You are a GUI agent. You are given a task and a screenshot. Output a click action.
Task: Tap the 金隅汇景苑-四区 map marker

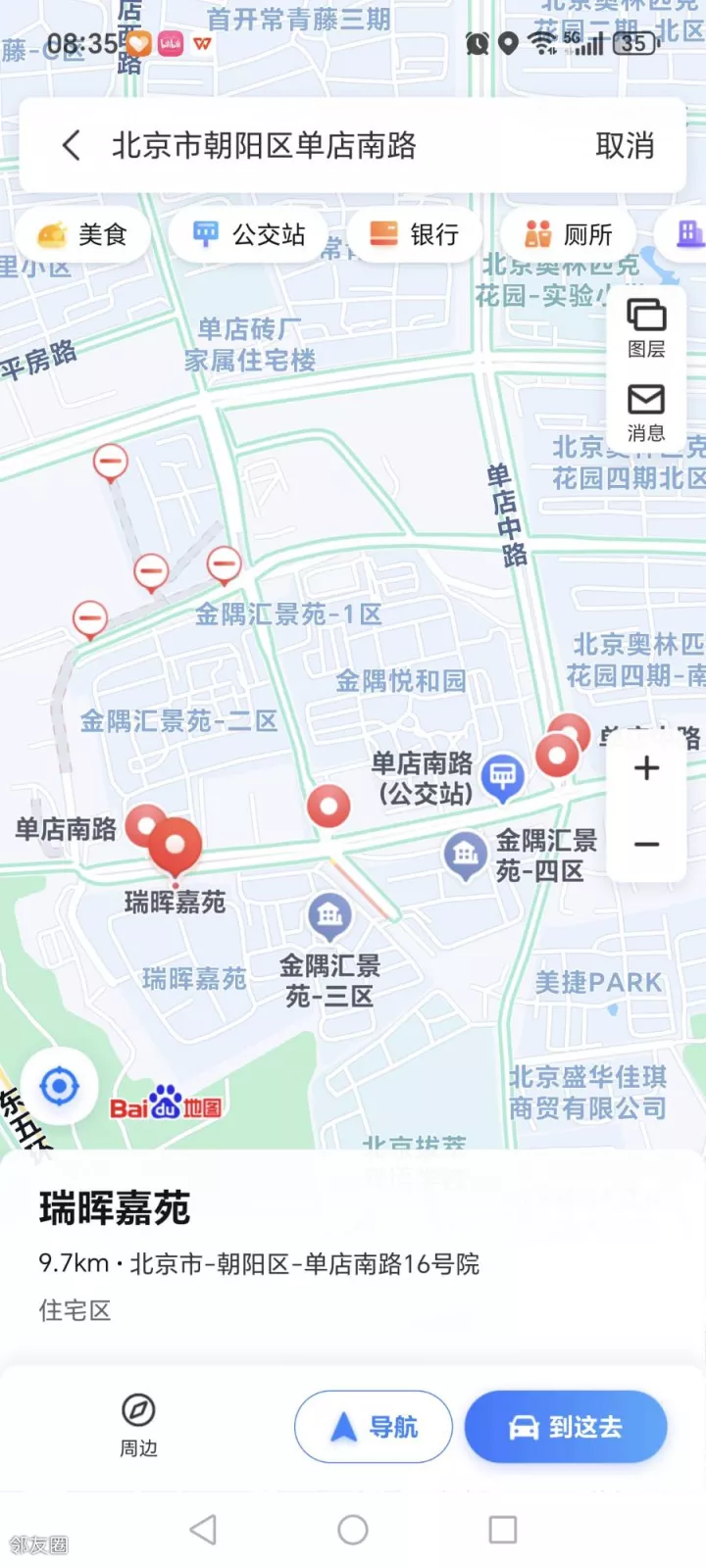(x=465, y=855)
